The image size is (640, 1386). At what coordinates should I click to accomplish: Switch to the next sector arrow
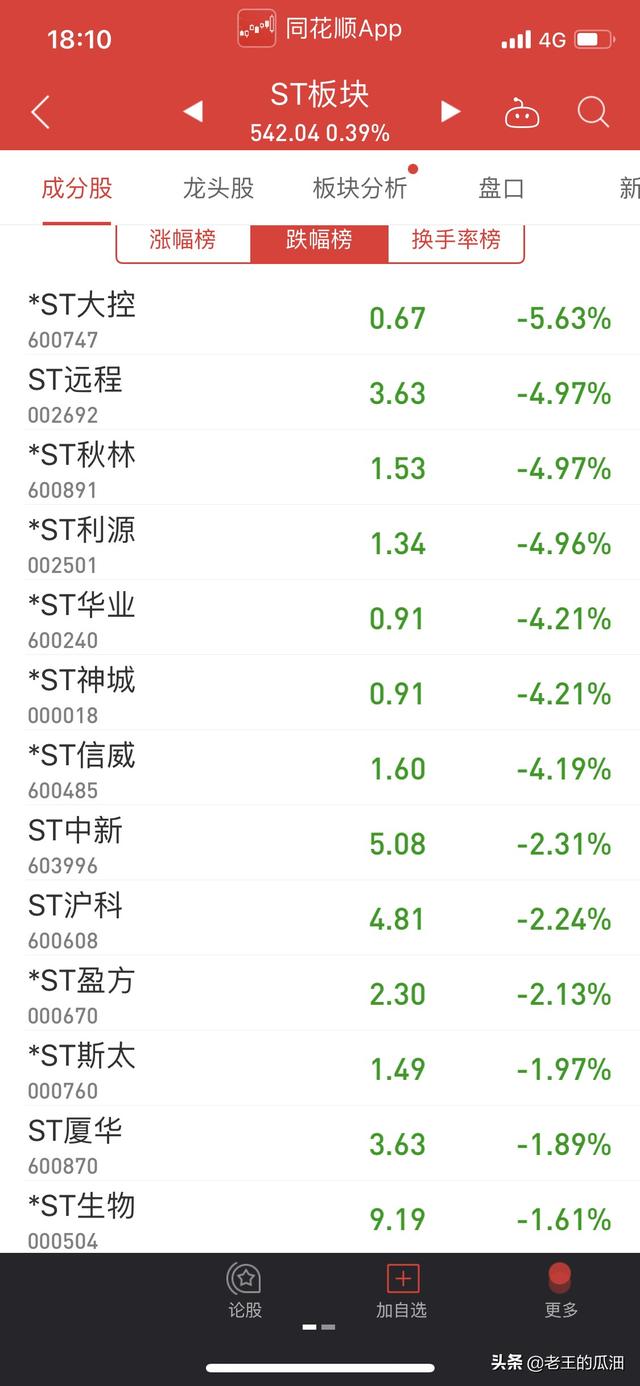coord(451,111)
